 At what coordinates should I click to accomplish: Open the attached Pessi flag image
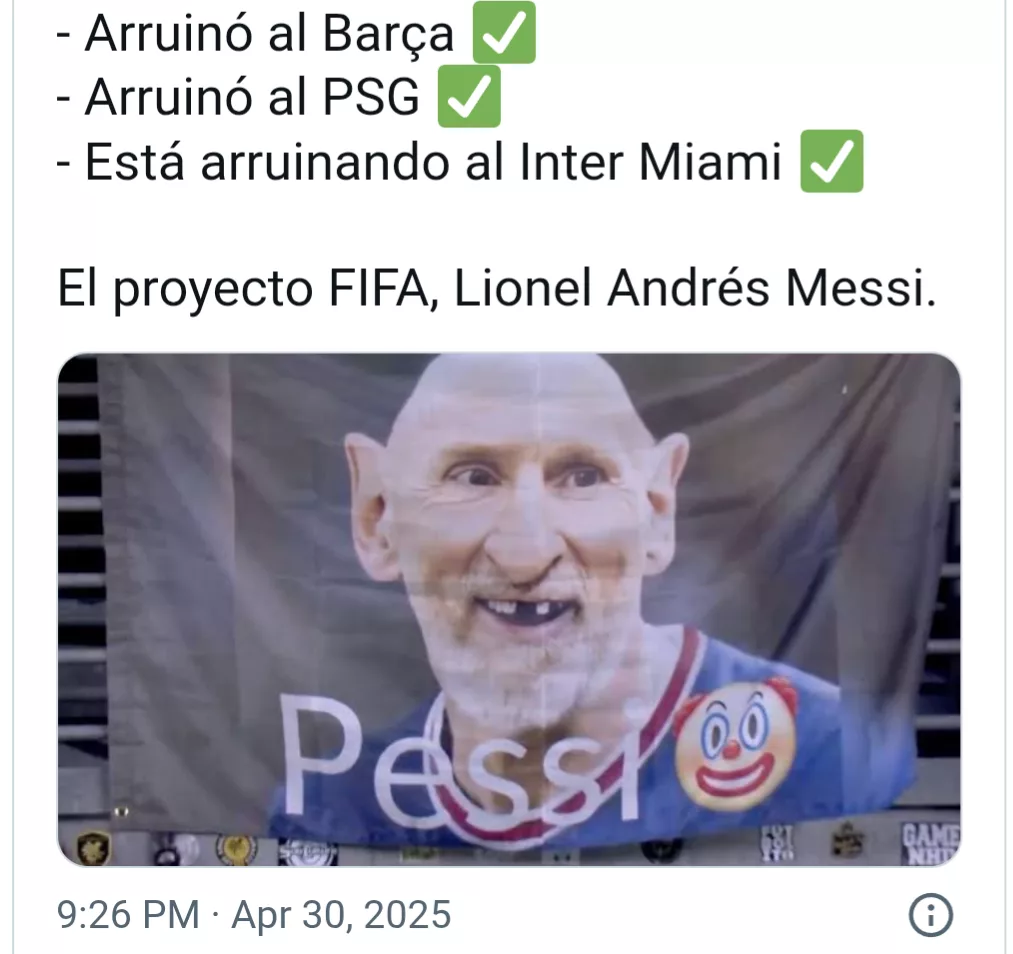[x=508, y=608]
